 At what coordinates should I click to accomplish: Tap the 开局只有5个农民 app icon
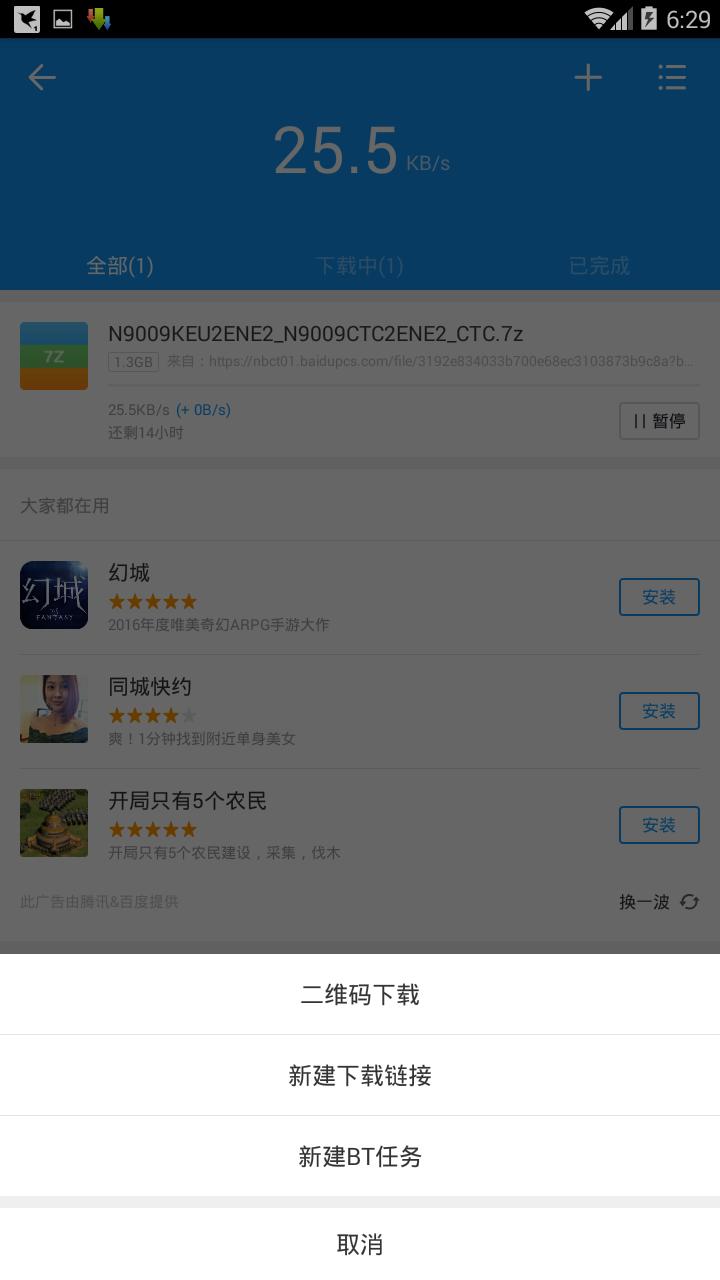click(54, 823)
